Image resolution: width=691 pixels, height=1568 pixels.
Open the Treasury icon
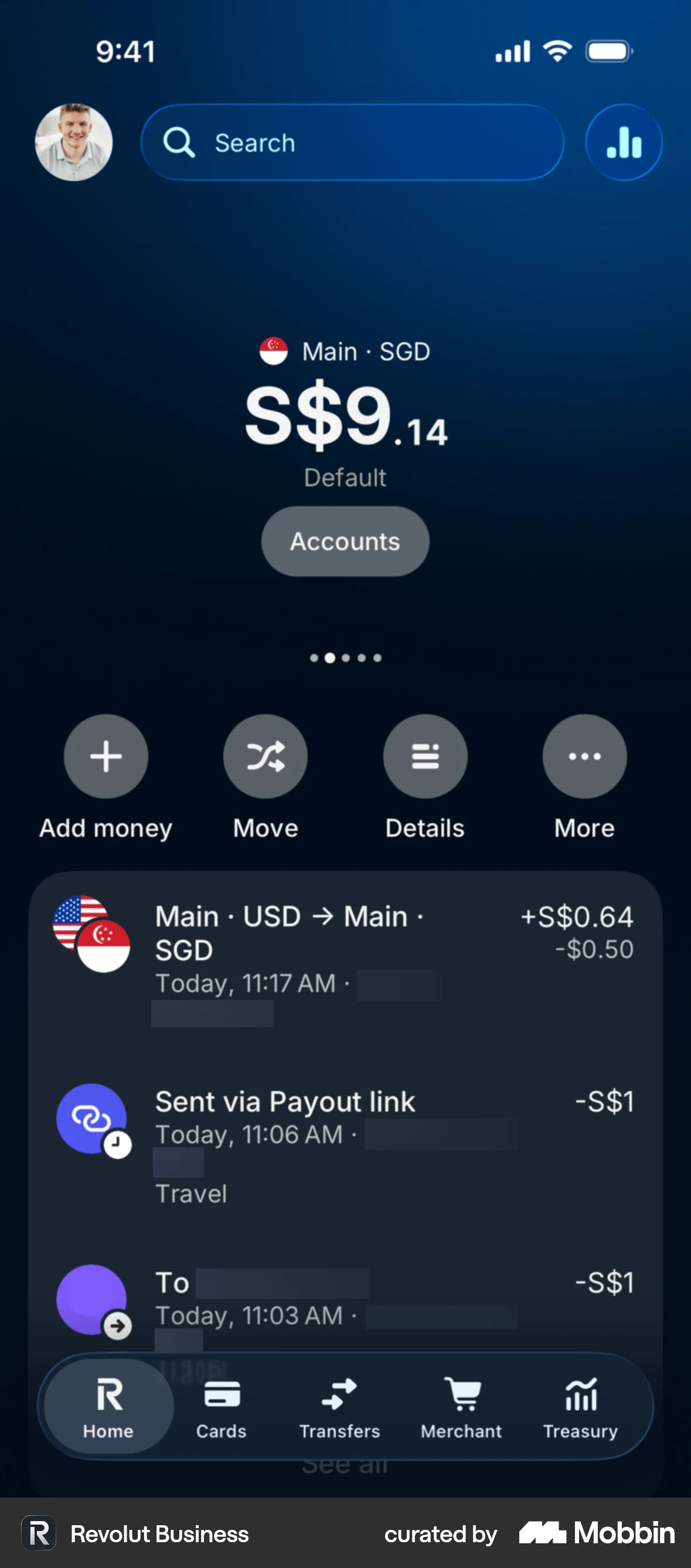point(580,1396)
